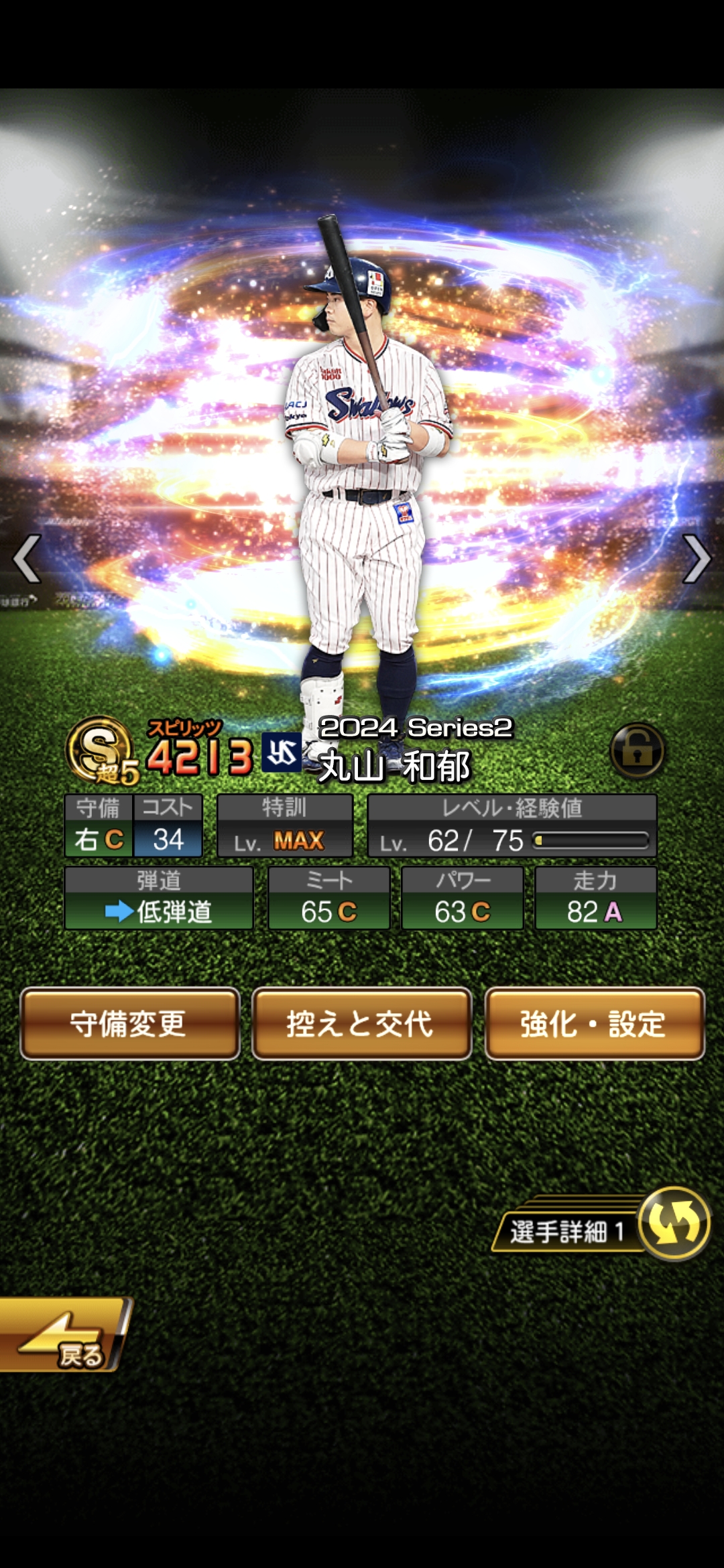Toggle the player lock icon
The image size is (724, 1568).
coord(637,750)
